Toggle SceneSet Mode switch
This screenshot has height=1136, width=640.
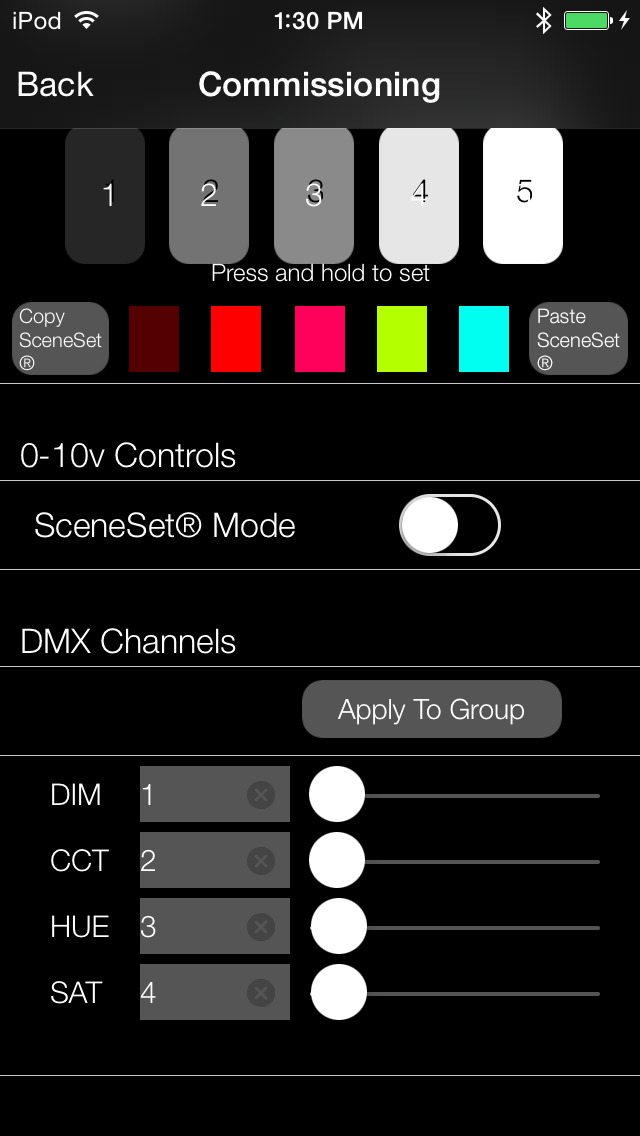tap(449, 525)
